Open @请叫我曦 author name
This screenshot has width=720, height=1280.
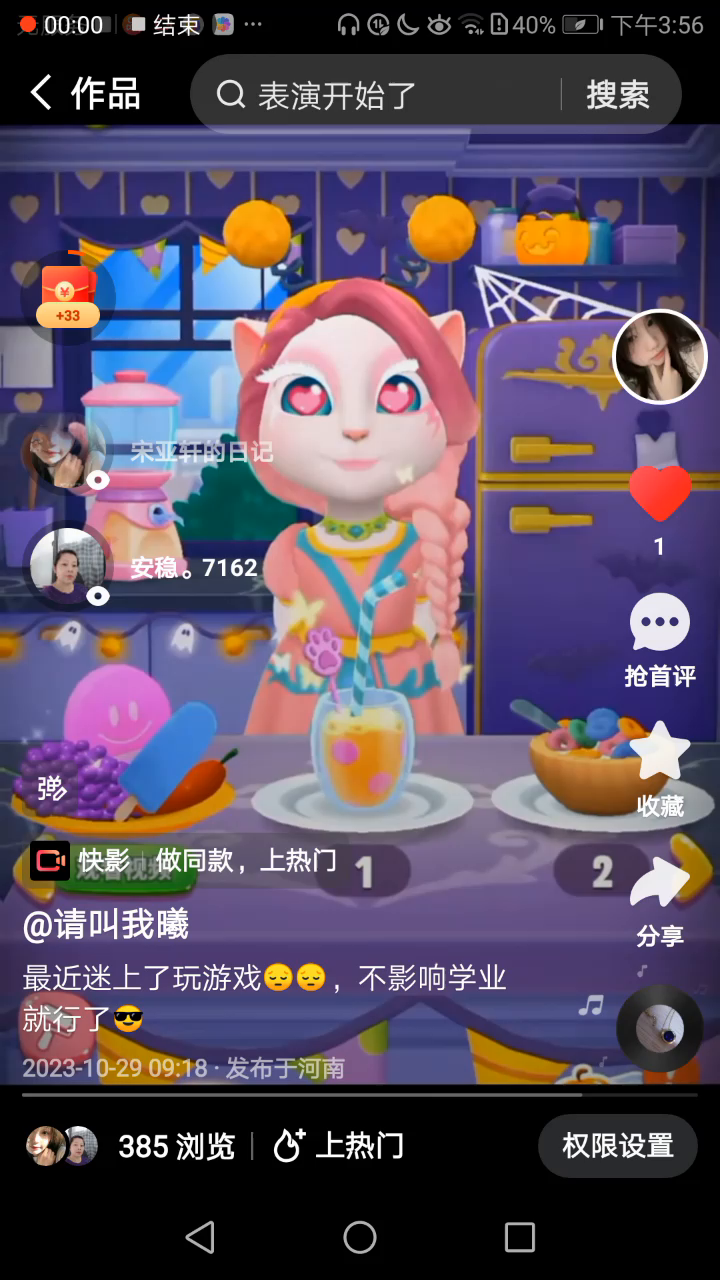106,925
